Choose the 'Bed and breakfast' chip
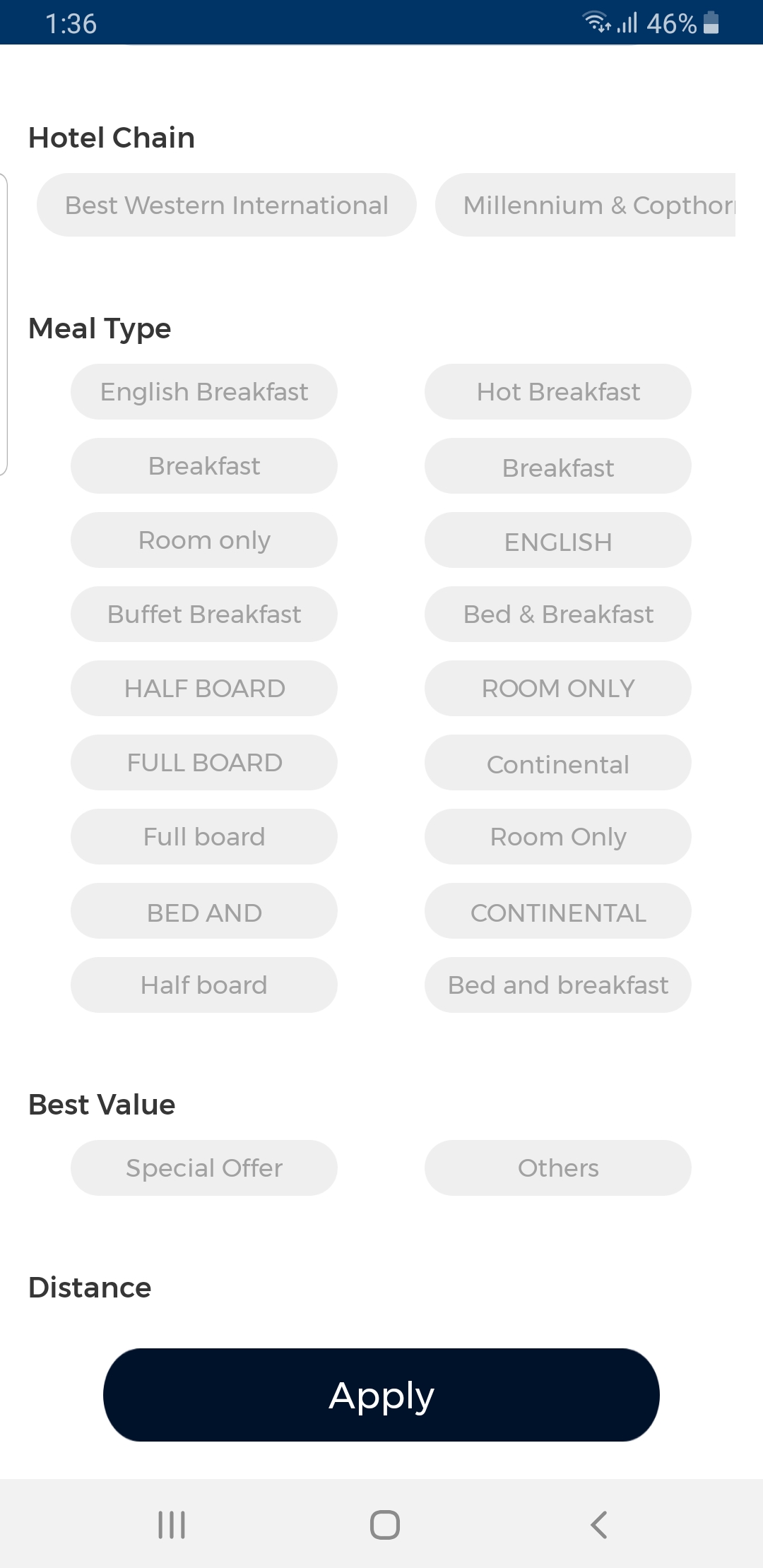Viewport: 763px width, 1568px height. pos(558,985)
